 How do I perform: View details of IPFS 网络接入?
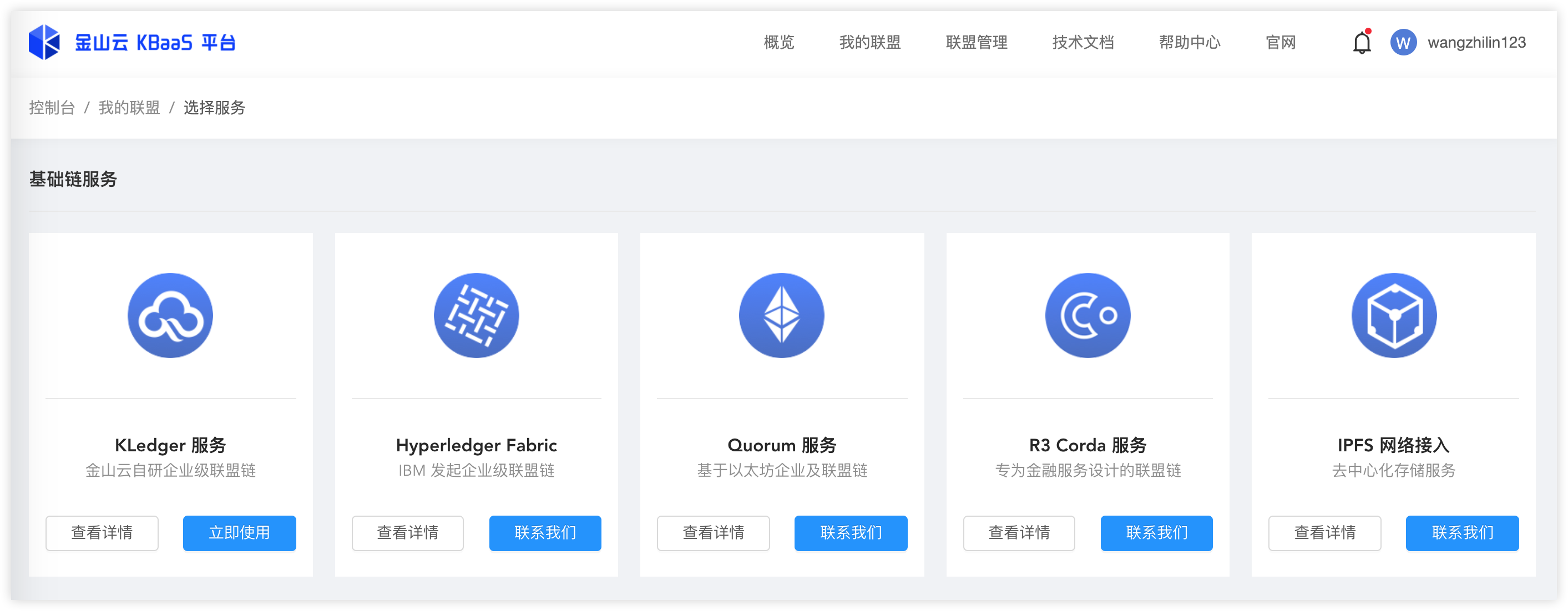(1324, 533)
